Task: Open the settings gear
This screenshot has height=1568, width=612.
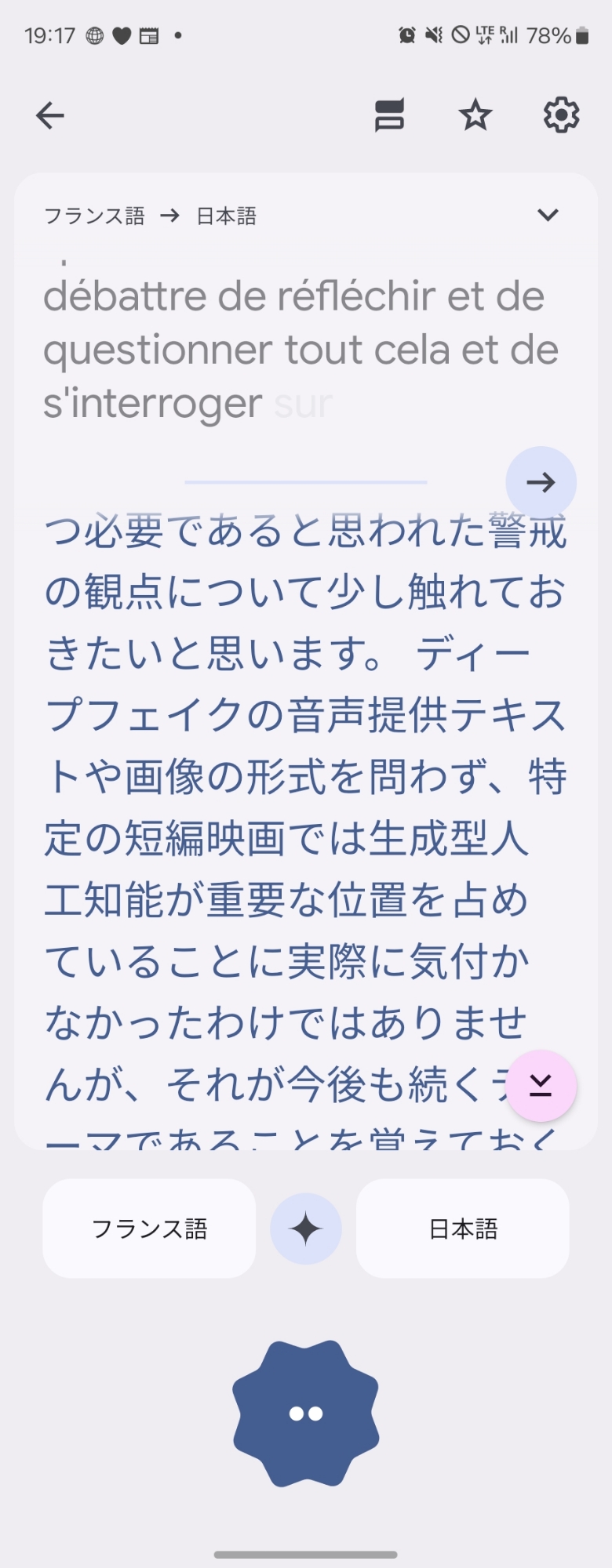Action: pos(561,116)
